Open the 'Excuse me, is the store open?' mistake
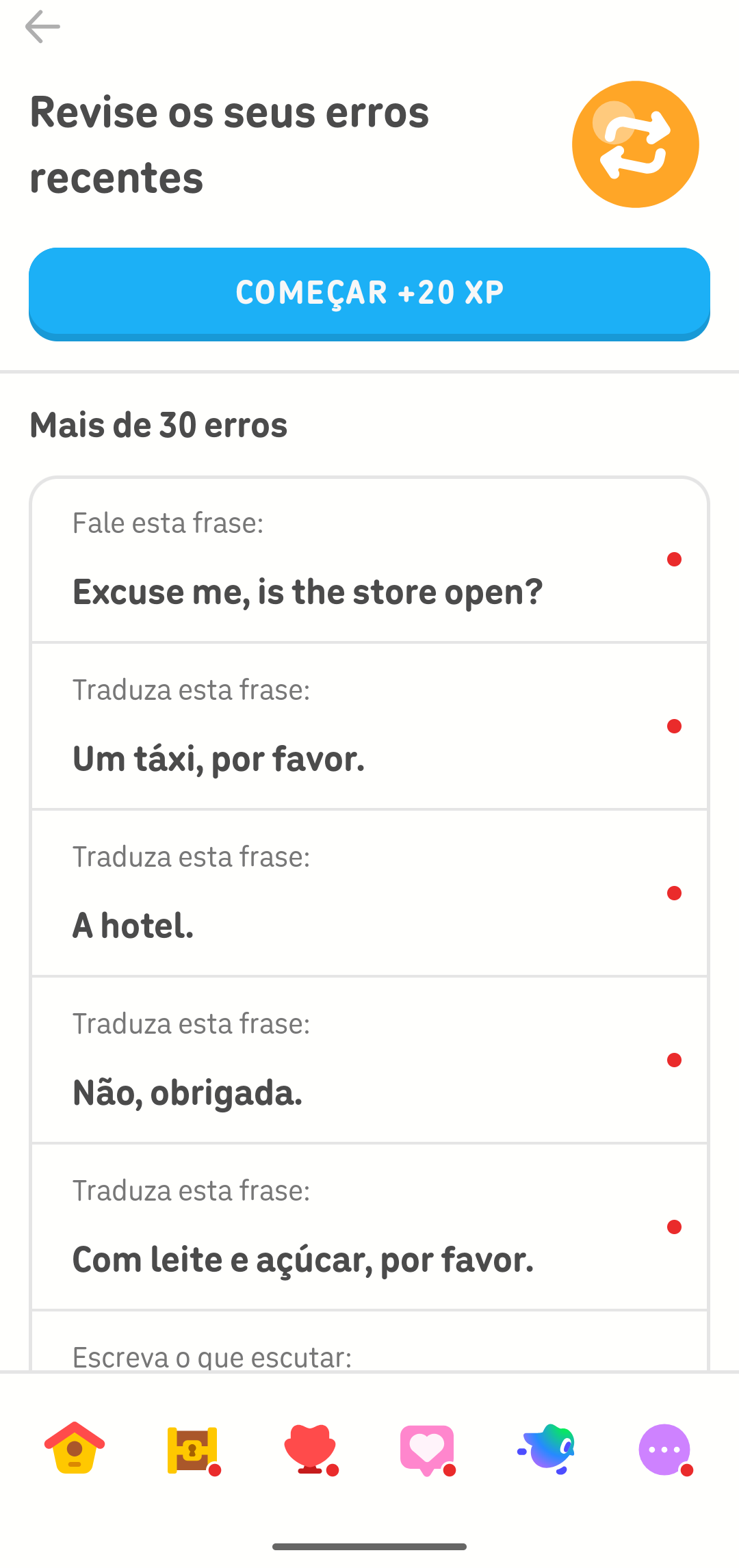 369,561
